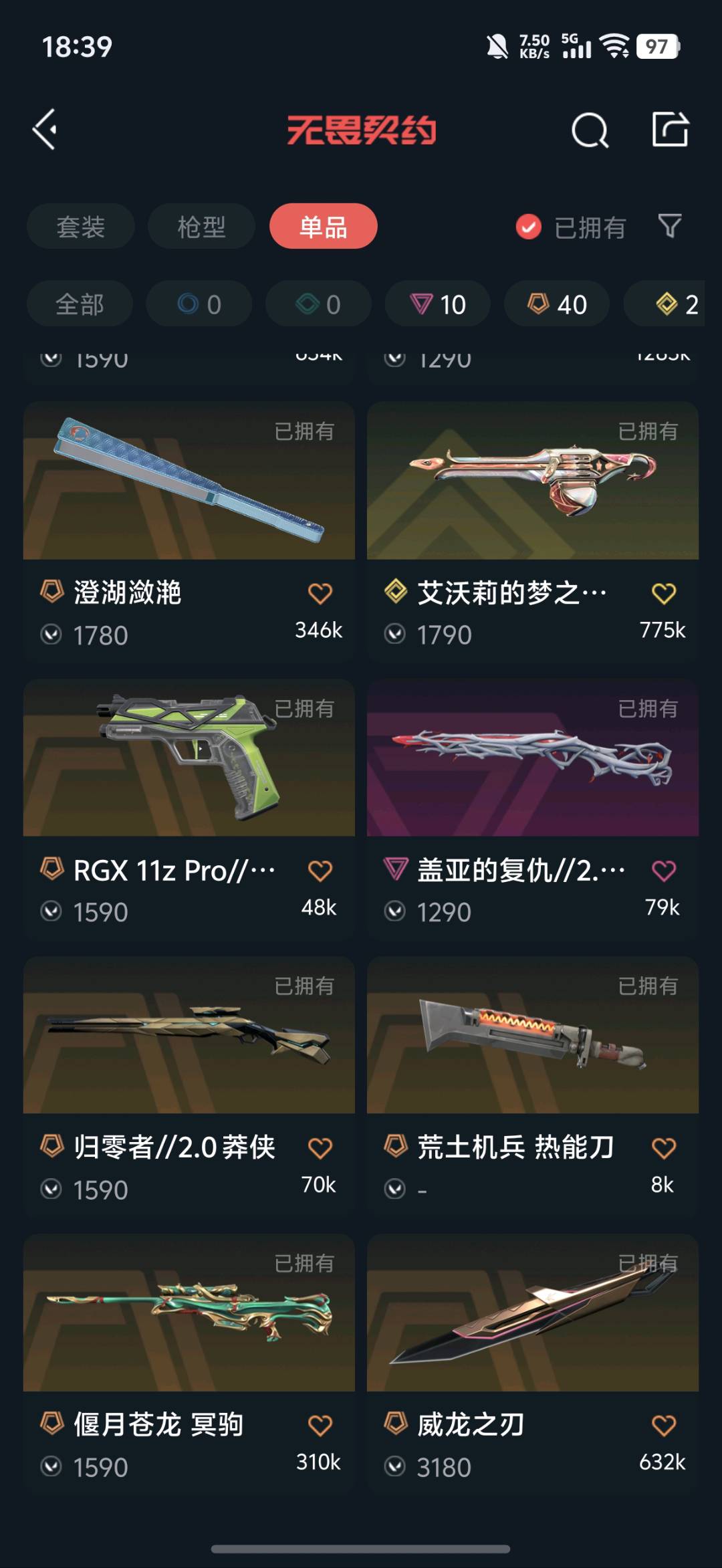Filter by the purple tier chip showing 10

[437, 304]
